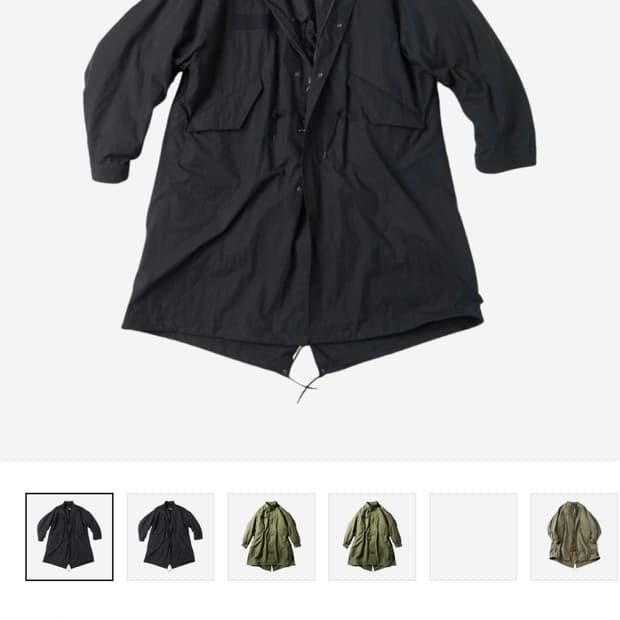Screen dimensions: 620x620
Task: Open the blank fifth gallery thumbnail
Action: (473, 536)
